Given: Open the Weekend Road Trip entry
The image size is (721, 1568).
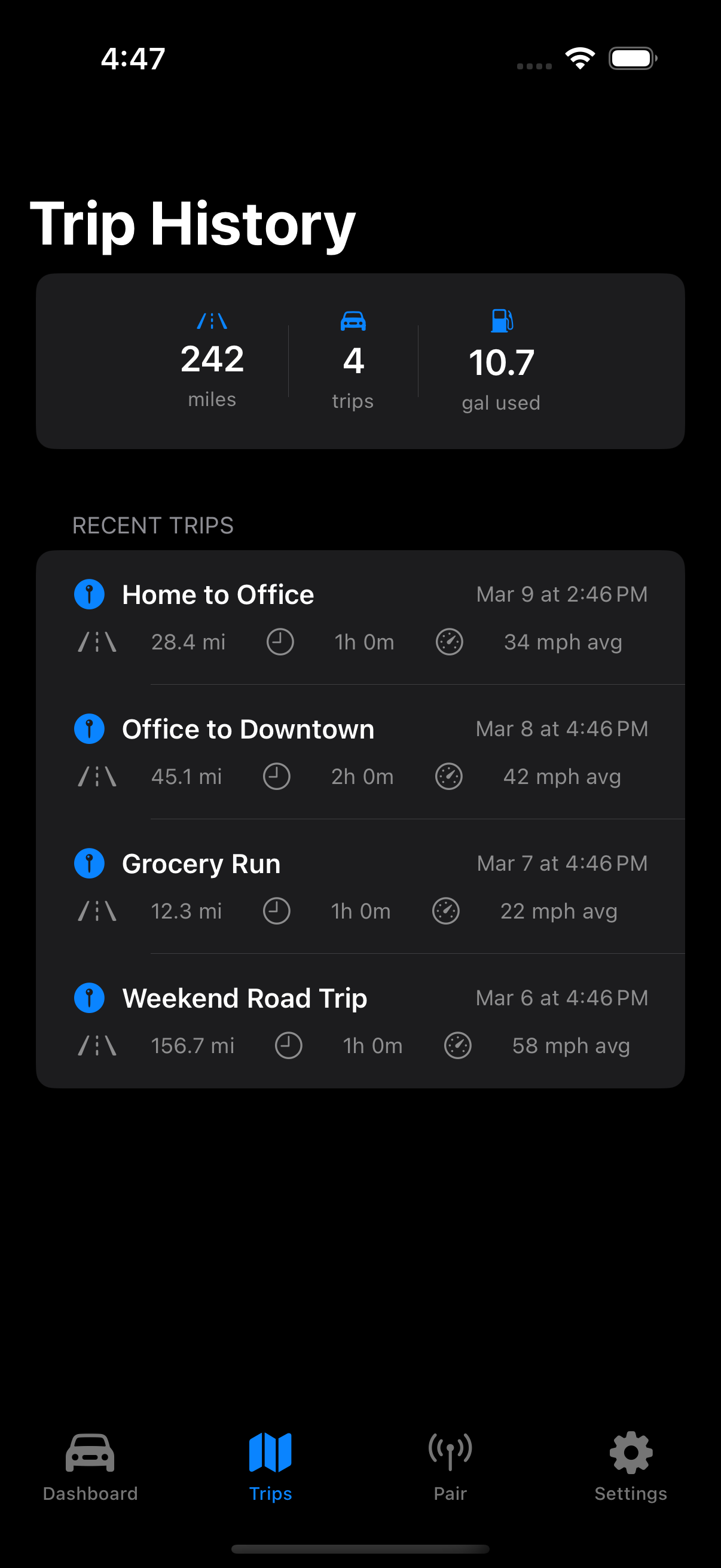Looking at the screenshot, I should (360, 1021).
